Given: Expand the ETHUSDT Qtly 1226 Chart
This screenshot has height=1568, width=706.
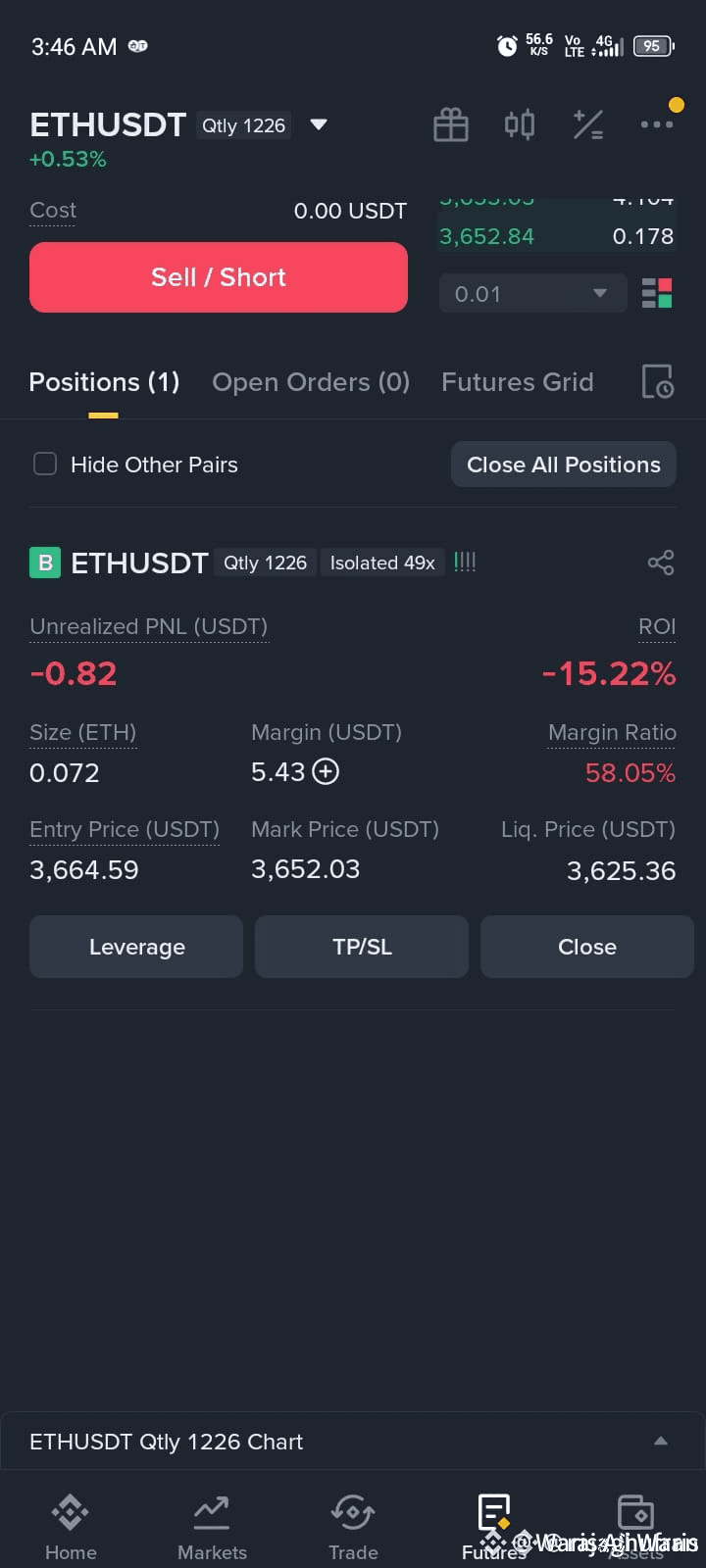Looking at the screenshot, I should (x=353, y=1441).
